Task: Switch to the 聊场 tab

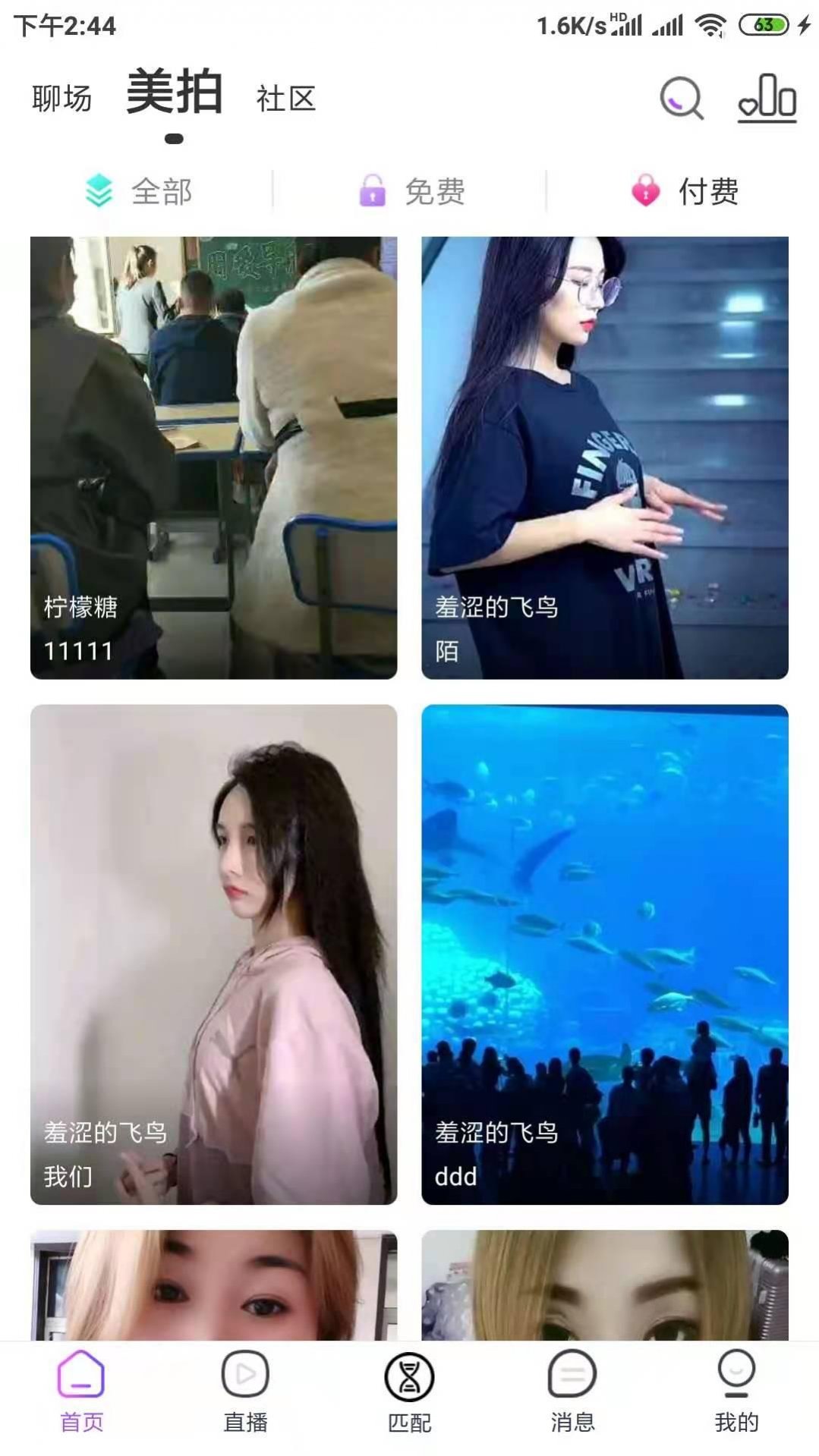Action: pyautogui.click(x=61, y=99)
